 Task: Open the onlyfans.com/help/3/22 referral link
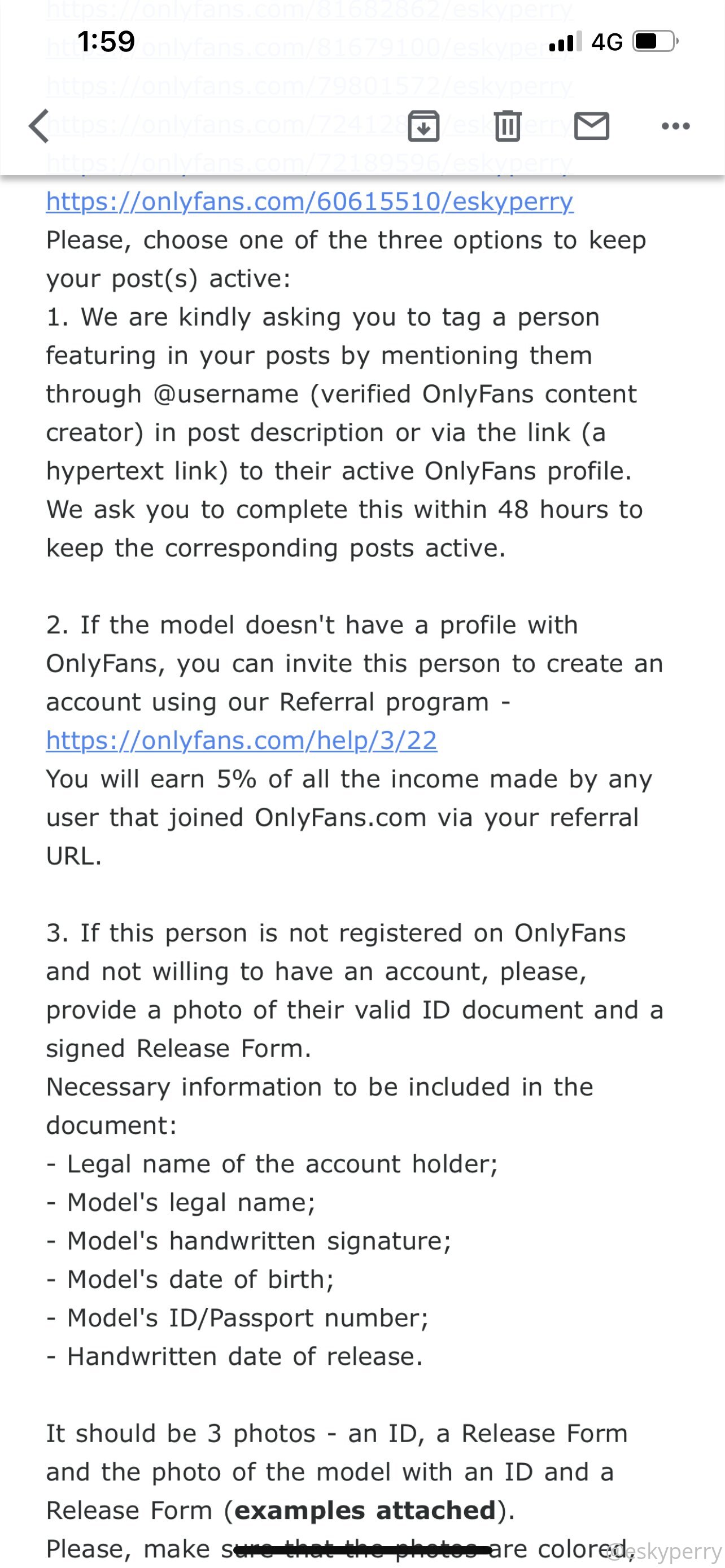[x=242, y=740]
